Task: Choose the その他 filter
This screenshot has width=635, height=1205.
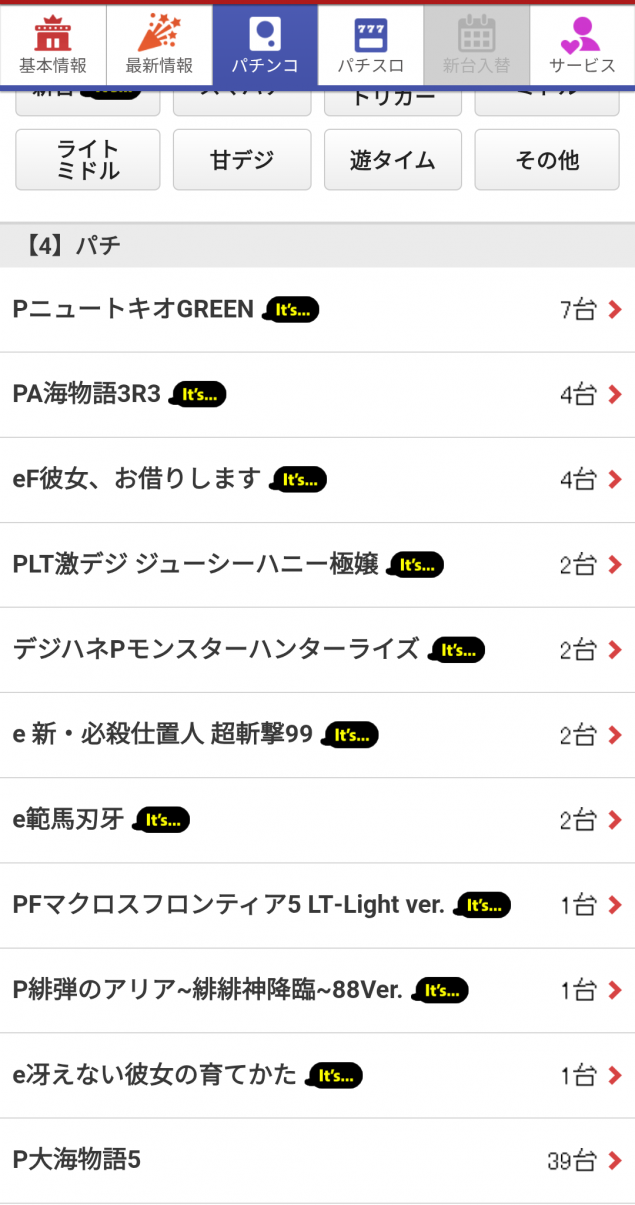Action: (x=547, y=160)
